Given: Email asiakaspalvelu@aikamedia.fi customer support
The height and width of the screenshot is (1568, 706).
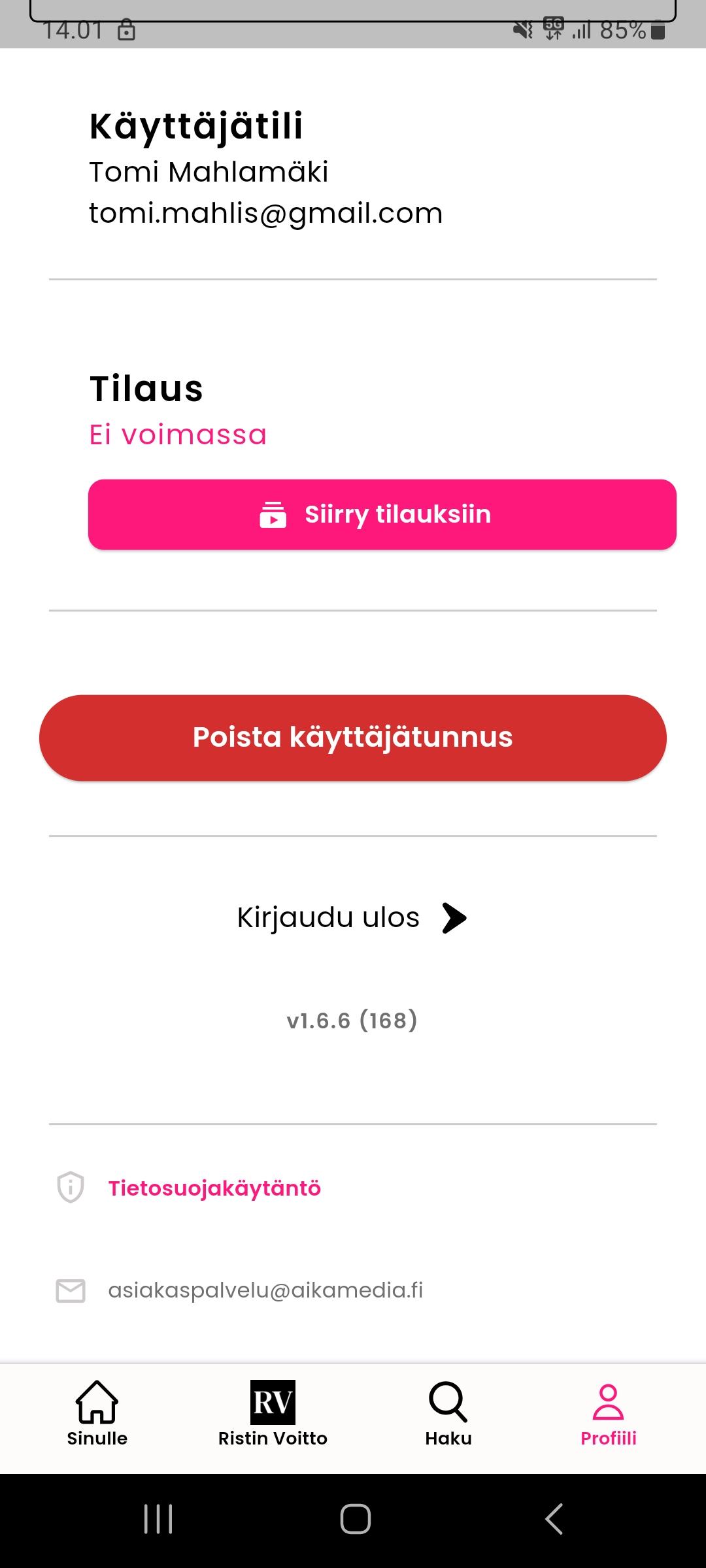Looking at the screenshot, I should (x=265, y=1290).
